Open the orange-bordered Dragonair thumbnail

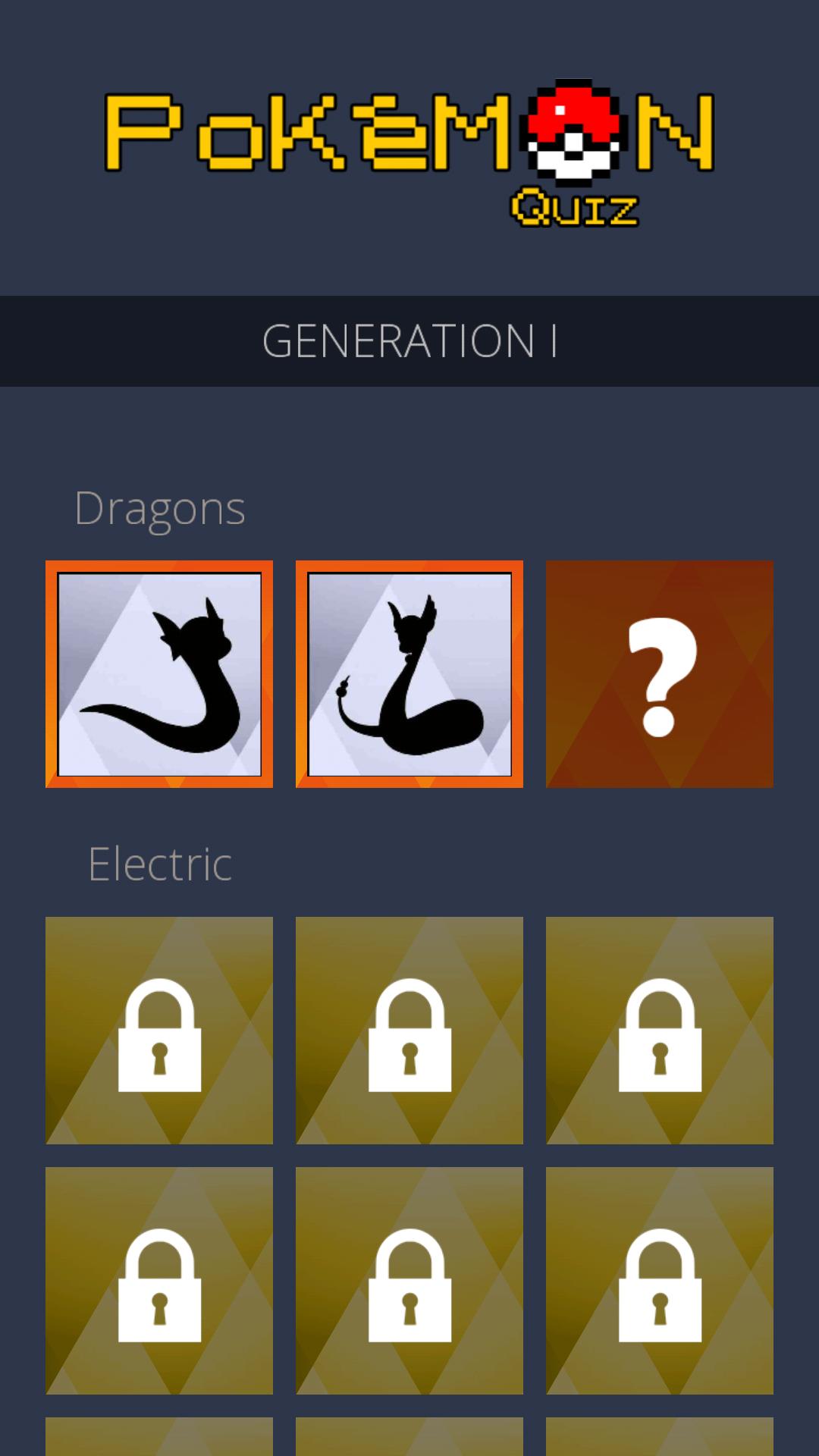[410, 675]
